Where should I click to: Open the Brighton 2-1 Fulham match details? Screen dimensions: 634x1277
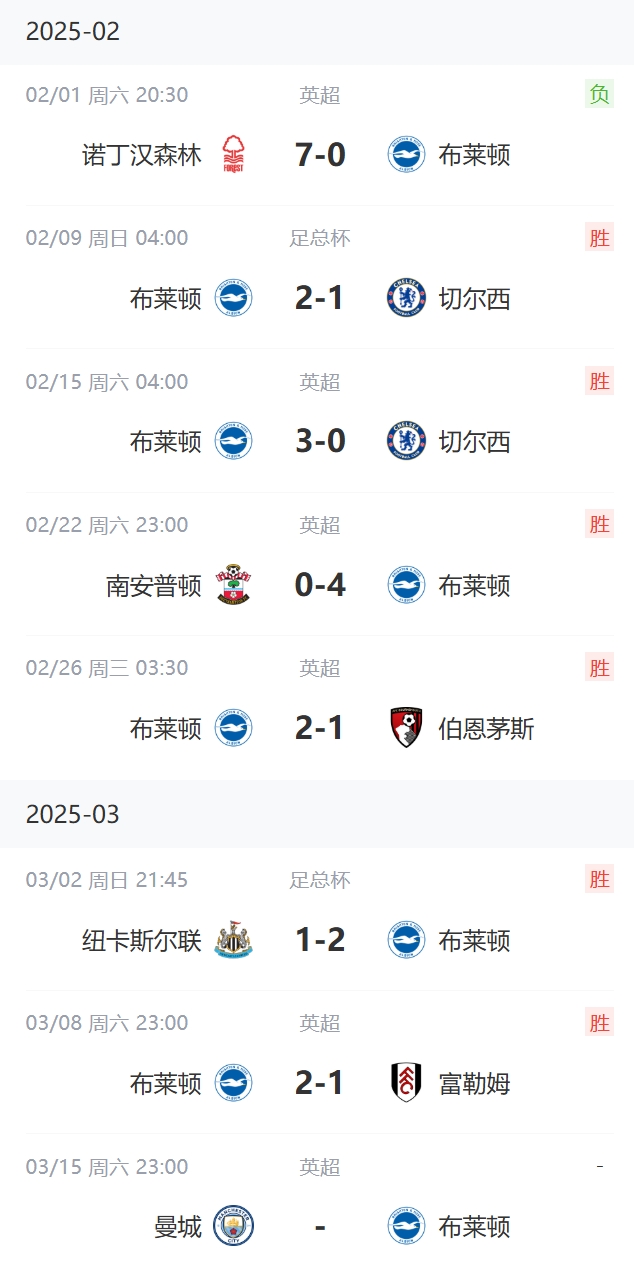(319, 1083)
